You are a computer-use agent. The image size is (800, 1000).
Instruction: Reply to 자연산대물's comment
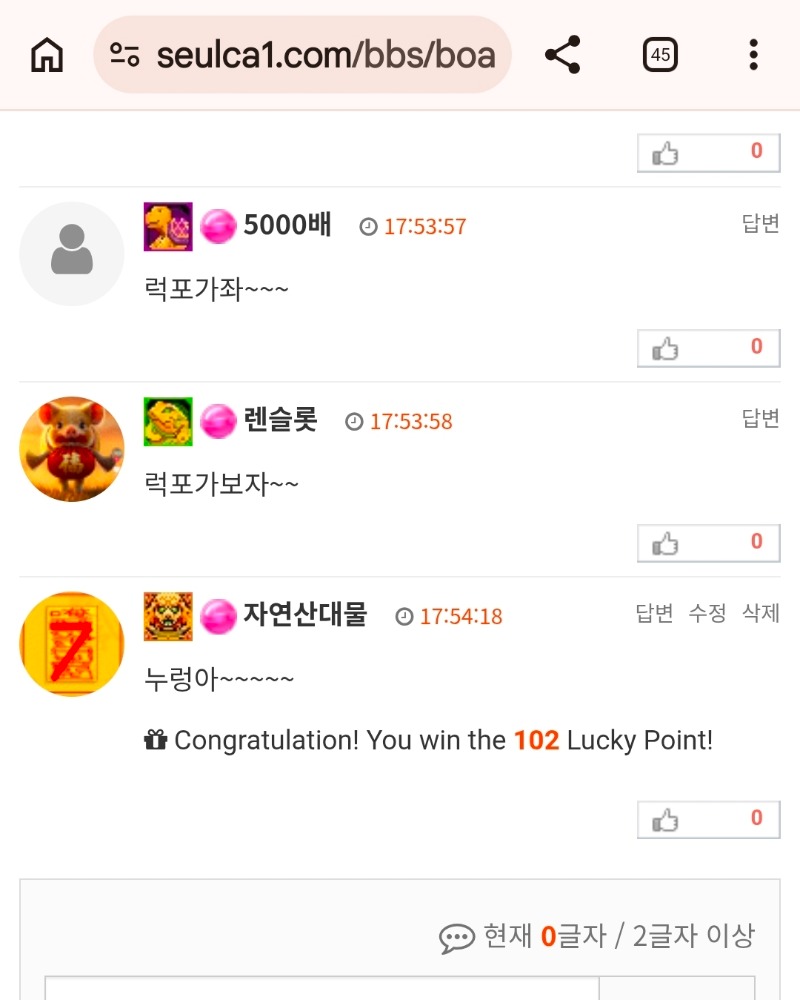[654, 613]
